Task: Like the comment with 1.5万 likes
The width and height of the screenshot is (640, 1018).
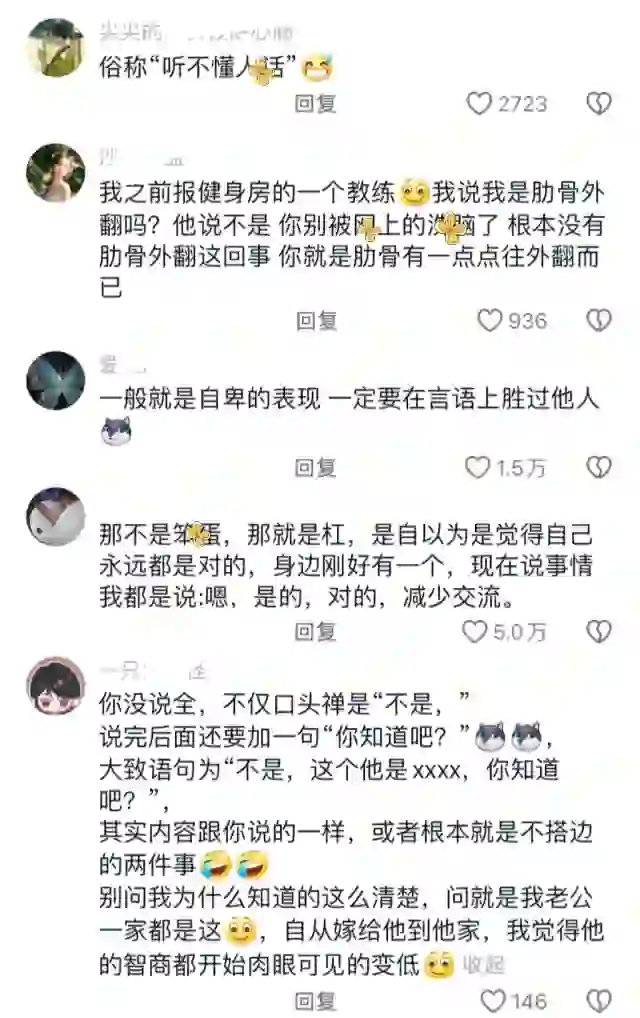Action: 479,467
